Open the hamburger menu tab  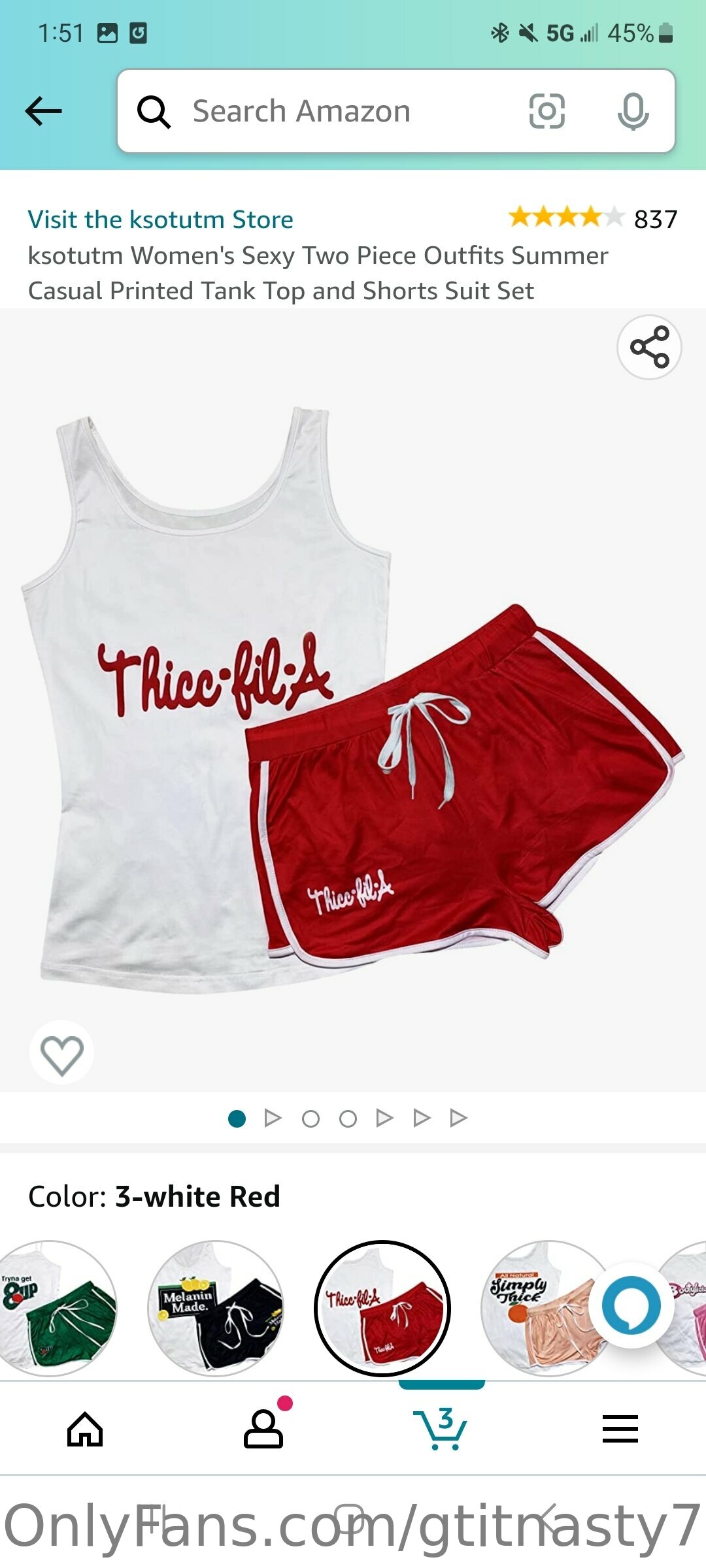coord(620,1429)
